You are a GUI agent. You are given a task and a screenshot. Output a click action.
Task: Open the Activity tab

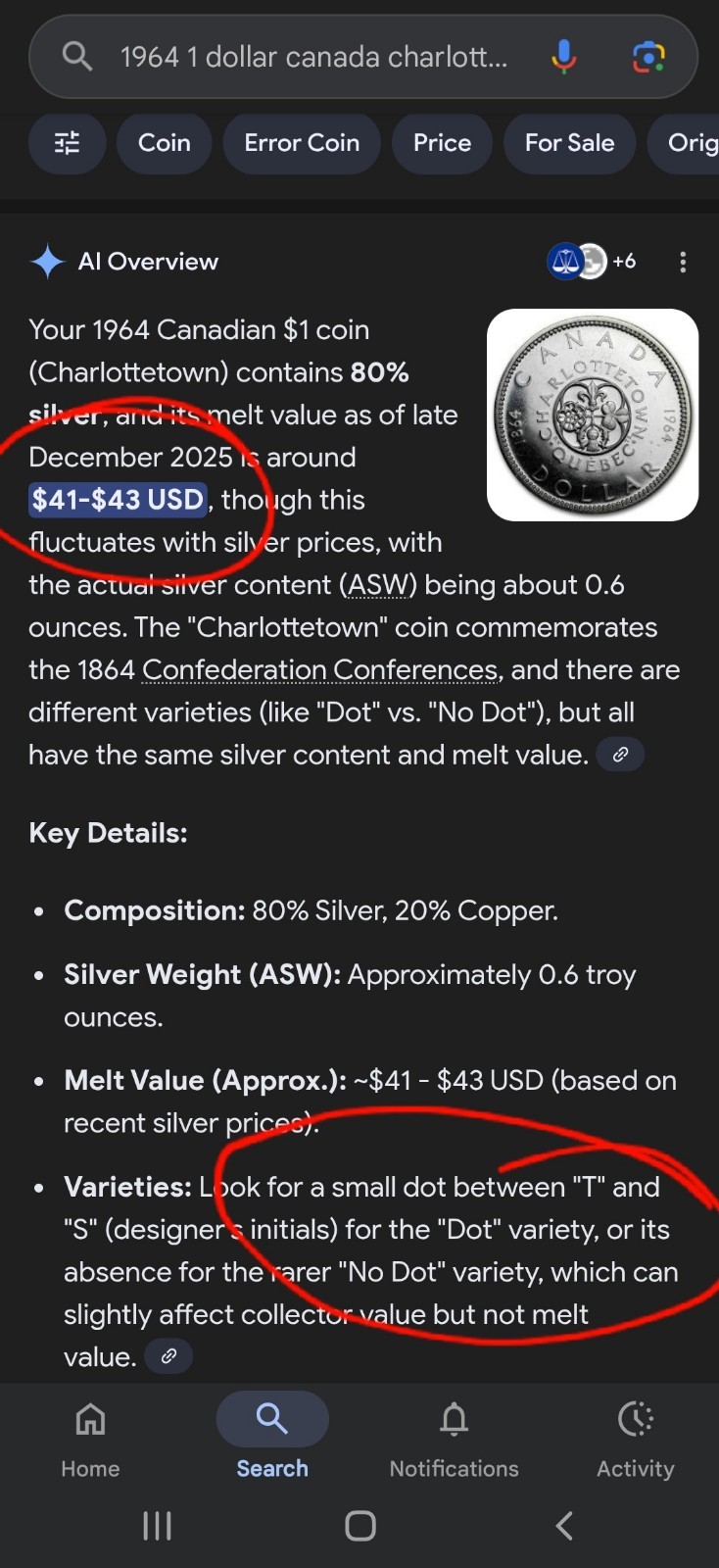tap(636, 1439)
